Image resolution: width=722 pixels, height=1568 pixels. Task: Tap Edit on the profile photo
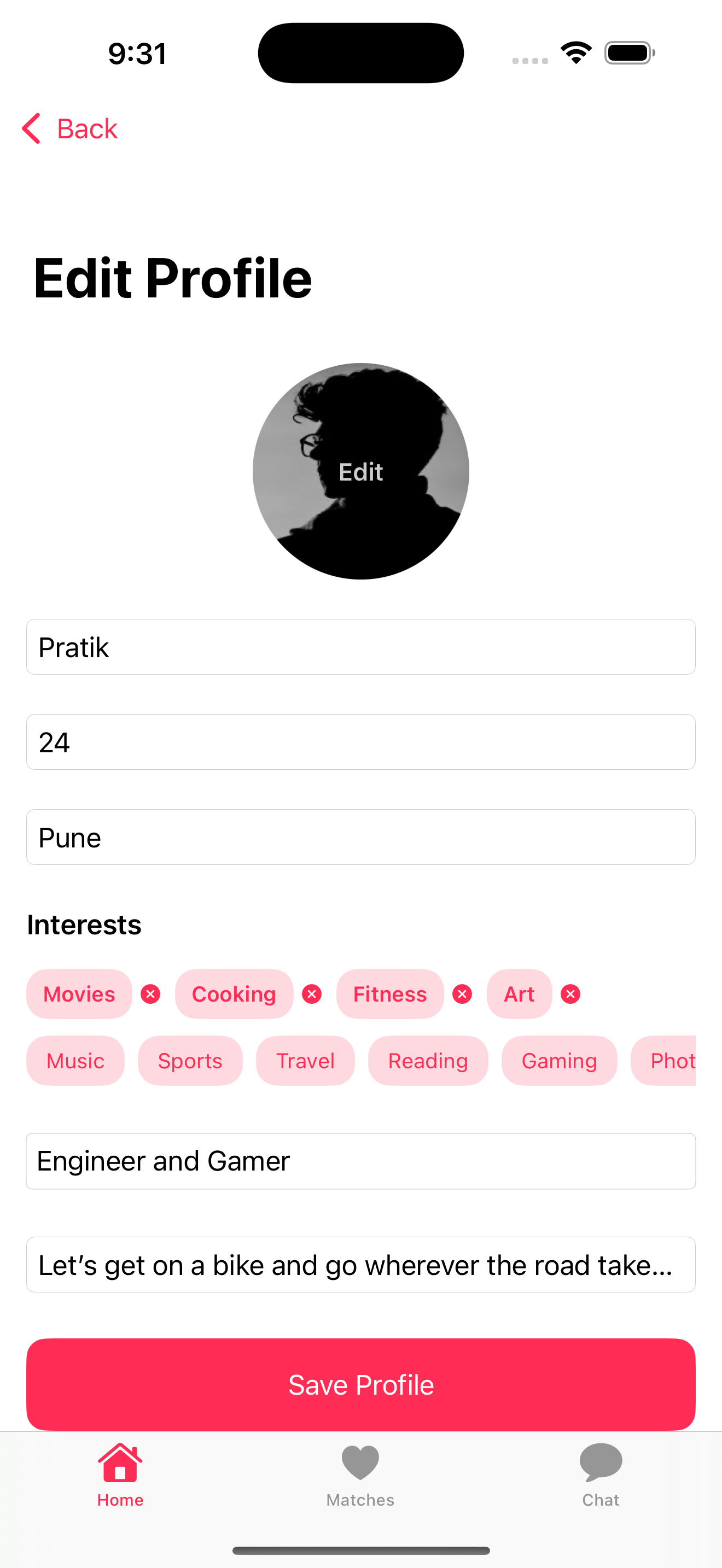point(360,471)
